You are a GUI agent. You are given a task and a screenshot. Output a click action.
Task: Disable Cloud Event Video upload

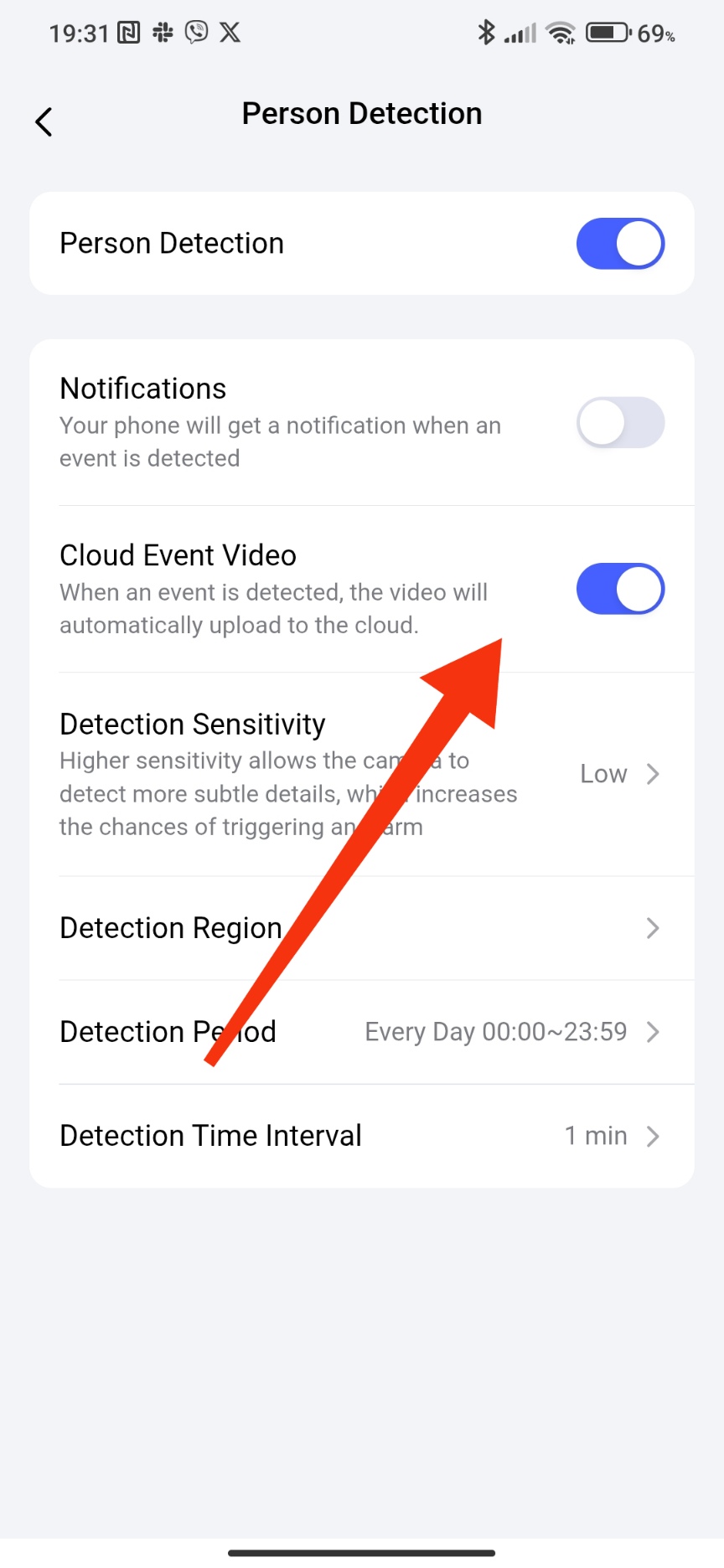pos(620,589)
